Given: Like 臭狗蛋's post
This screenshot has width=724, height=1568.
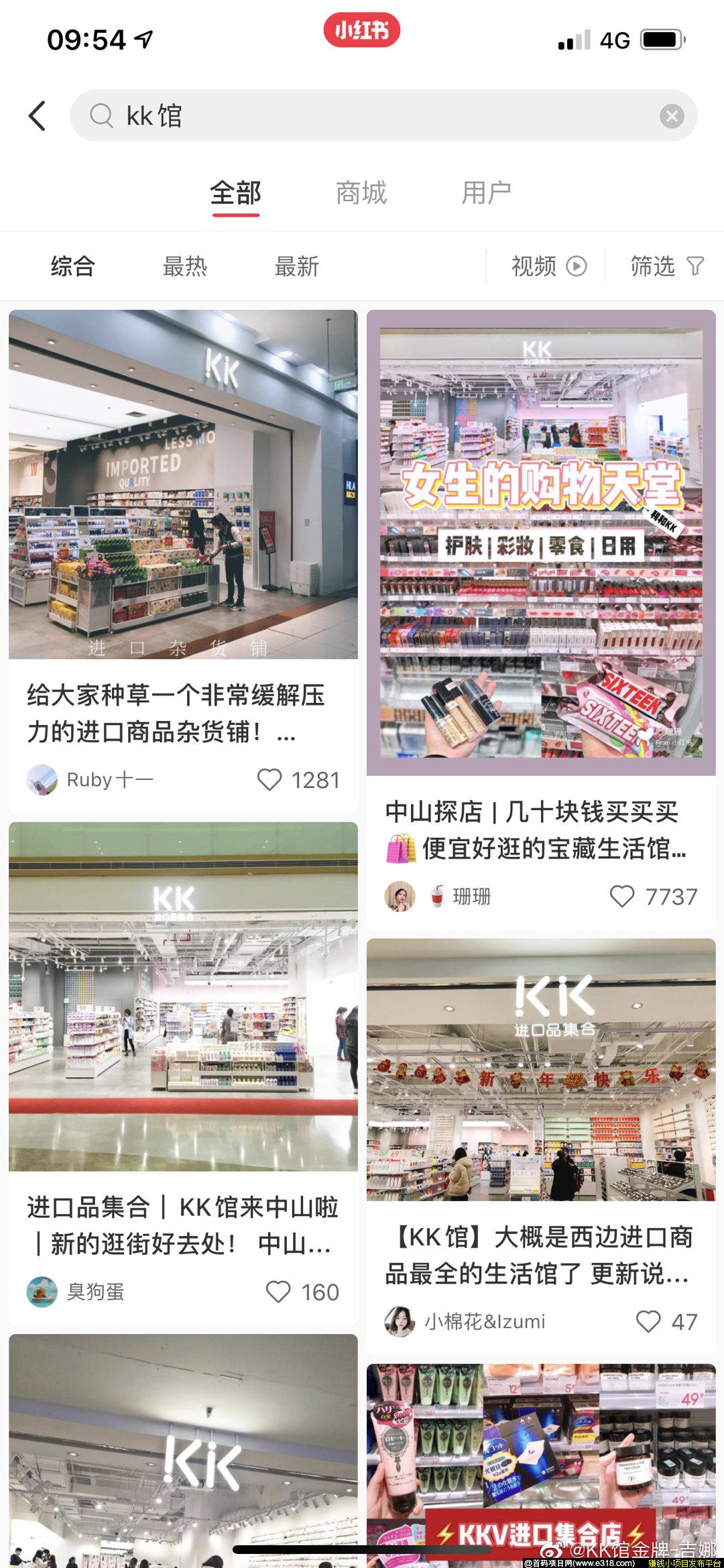Looking at the screenshot, I should (x=278, y=1292).
